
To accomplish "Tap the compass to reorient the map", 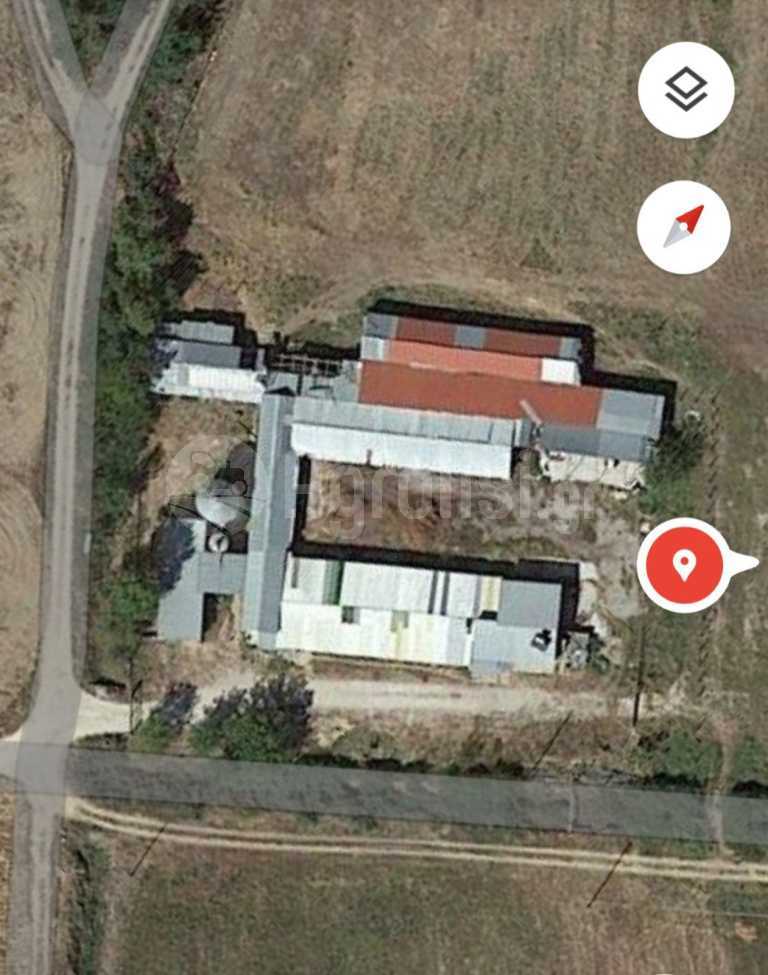I will [x=684, y=227].
